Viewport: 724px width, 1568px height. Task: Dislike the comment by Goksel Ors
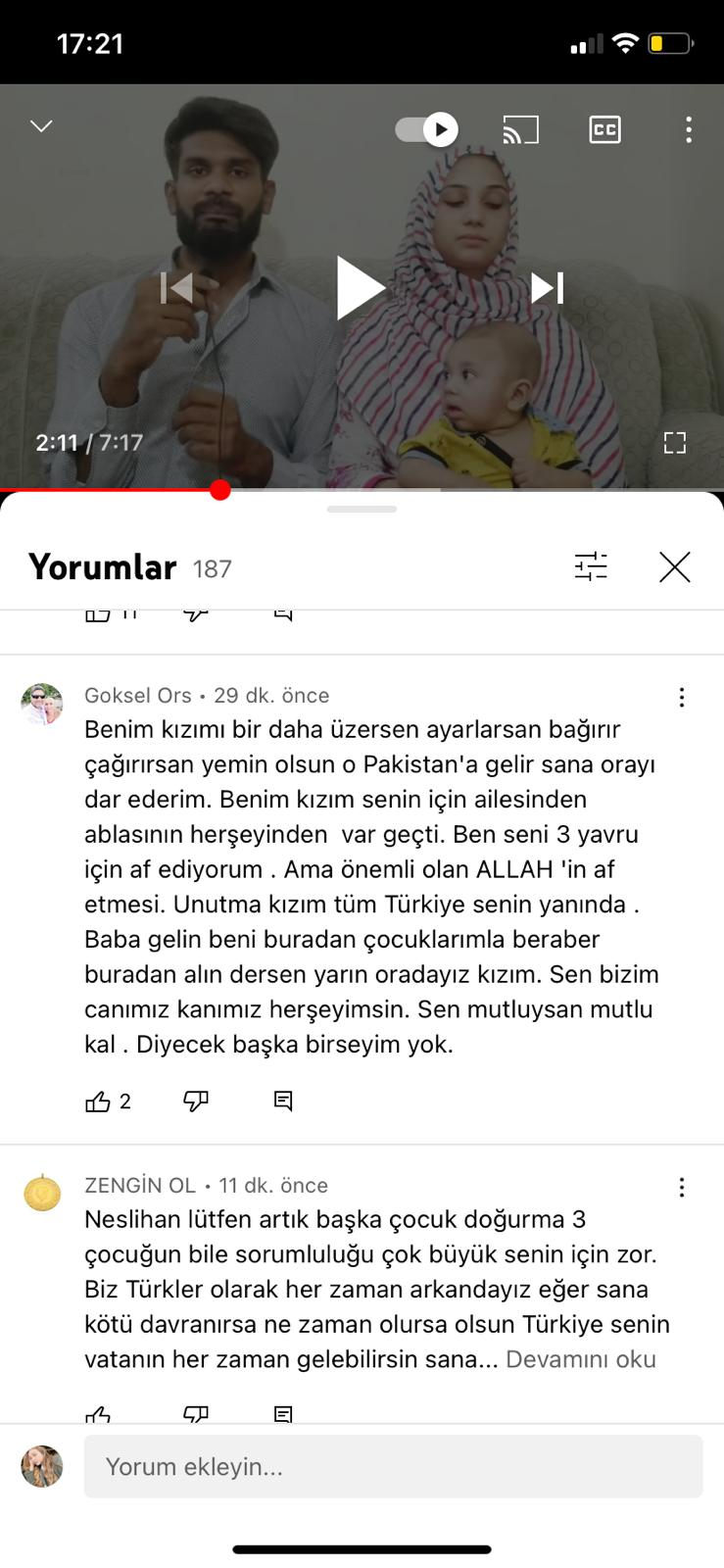coord(196,1102)
